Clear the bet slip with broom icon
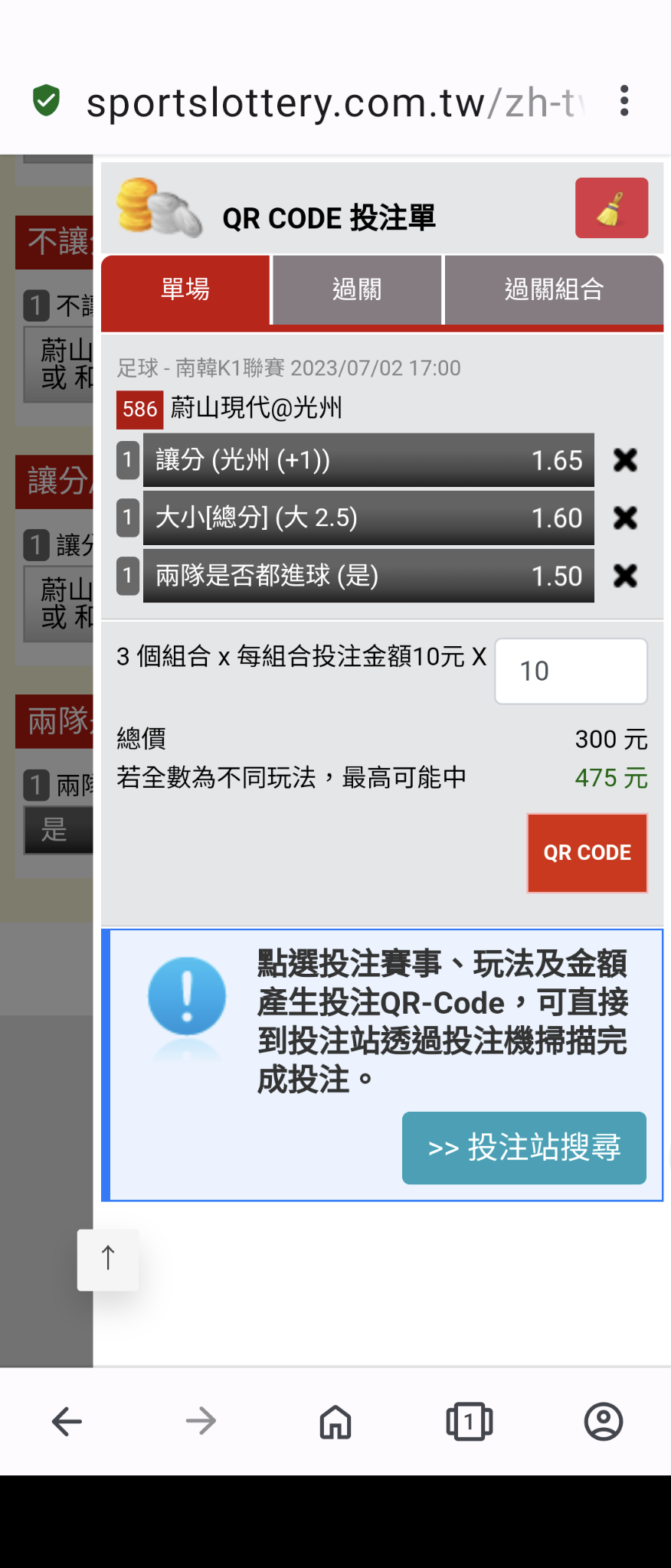 tap(611, 208)
